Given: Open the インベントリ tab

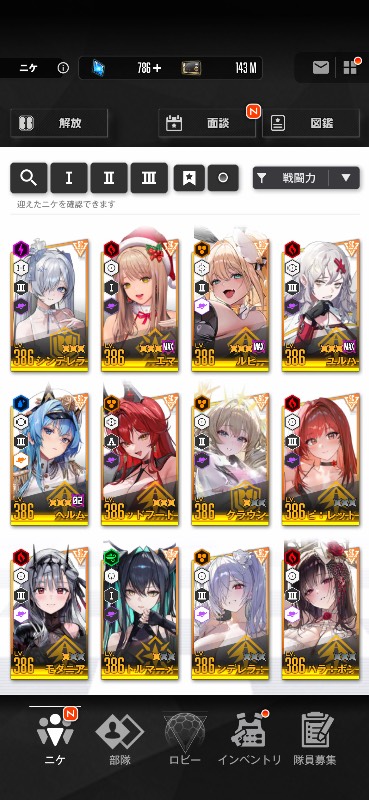Looking at the screenshot, I should [250, 738].
